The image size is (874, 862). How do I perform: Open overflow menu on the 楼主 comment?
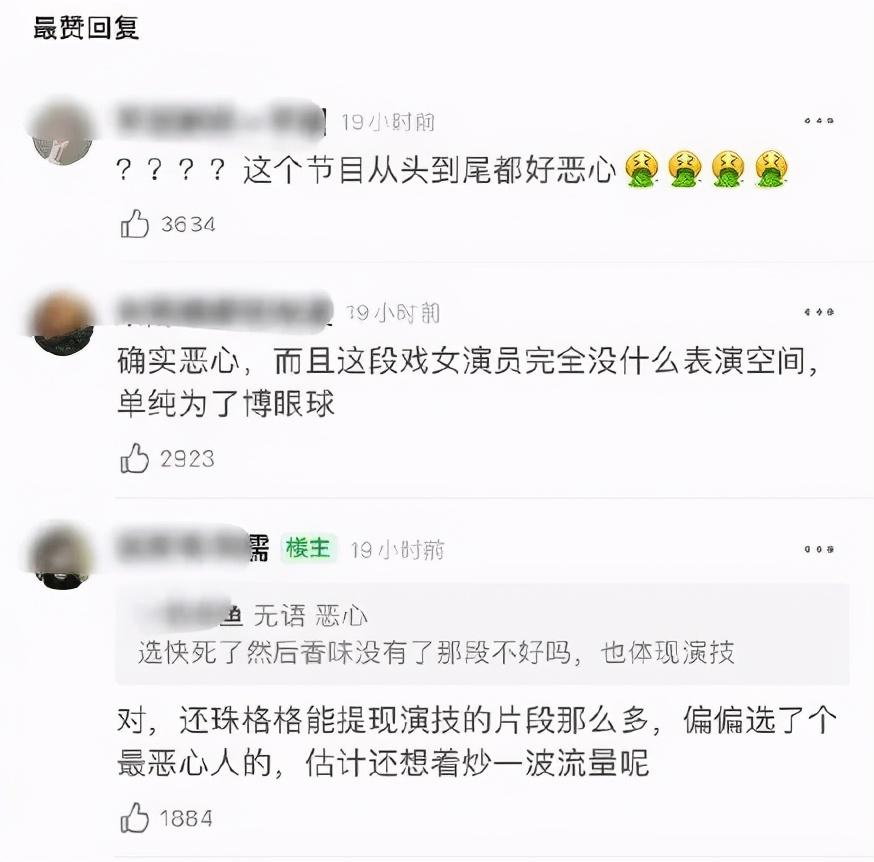pyautogui.click(x=818, y=549)
